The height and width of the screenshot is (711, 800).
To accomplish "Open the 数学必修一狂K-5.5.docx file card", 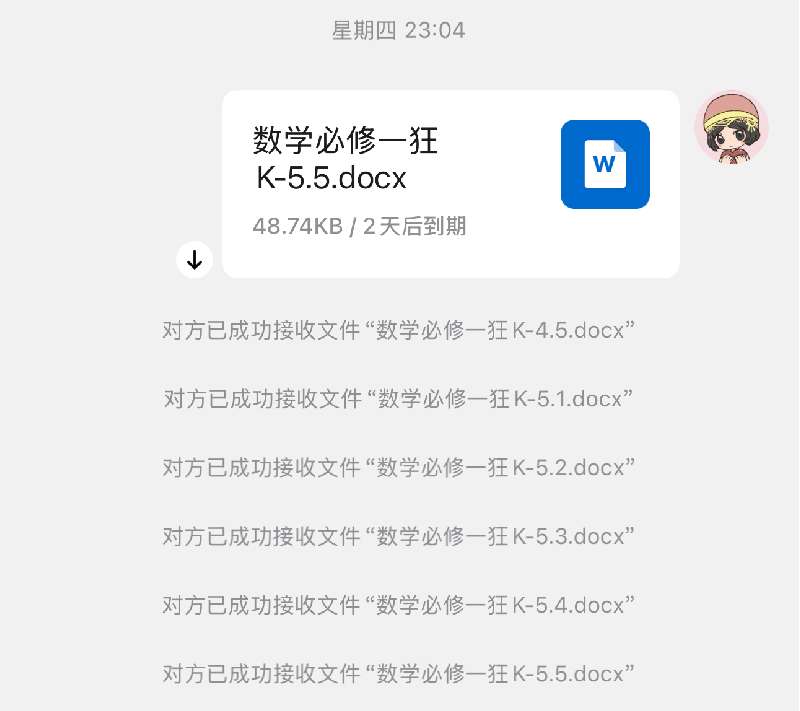I will coord(450,184).
